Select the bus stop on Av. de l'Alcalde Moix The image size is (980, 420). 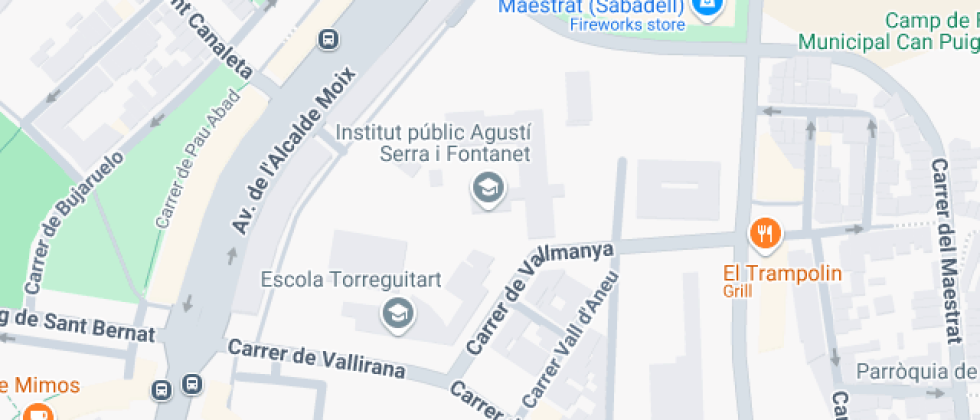(x=327, y=40)
